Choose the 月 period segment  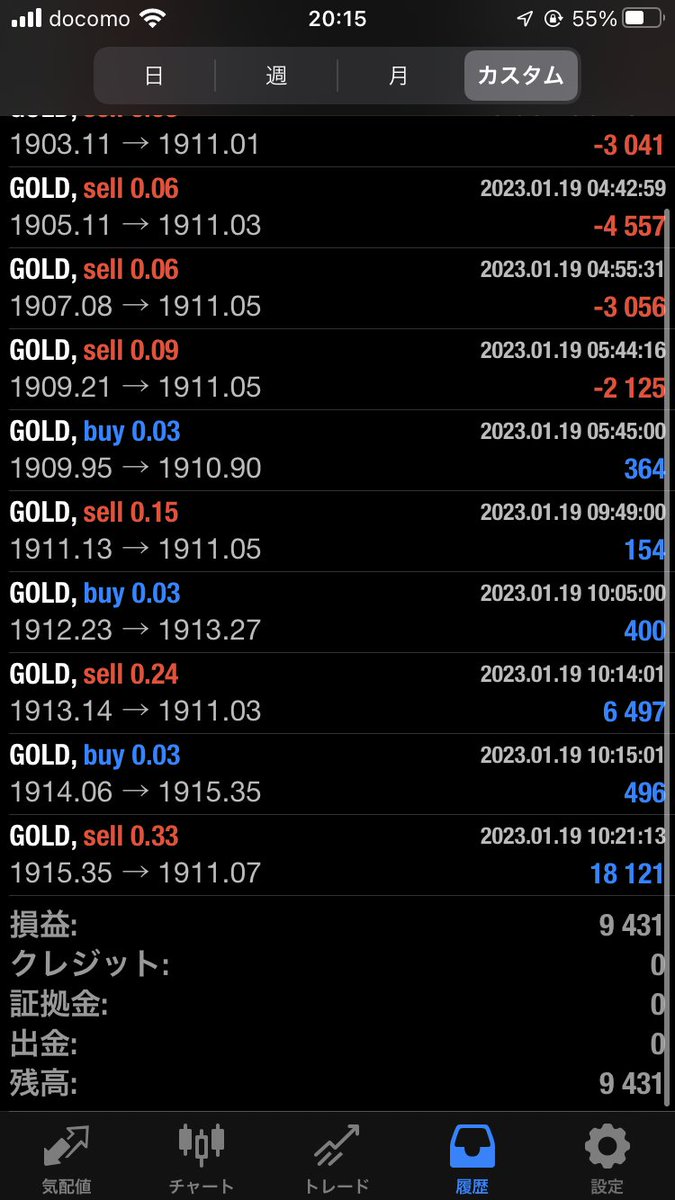[x=398, y=76]
